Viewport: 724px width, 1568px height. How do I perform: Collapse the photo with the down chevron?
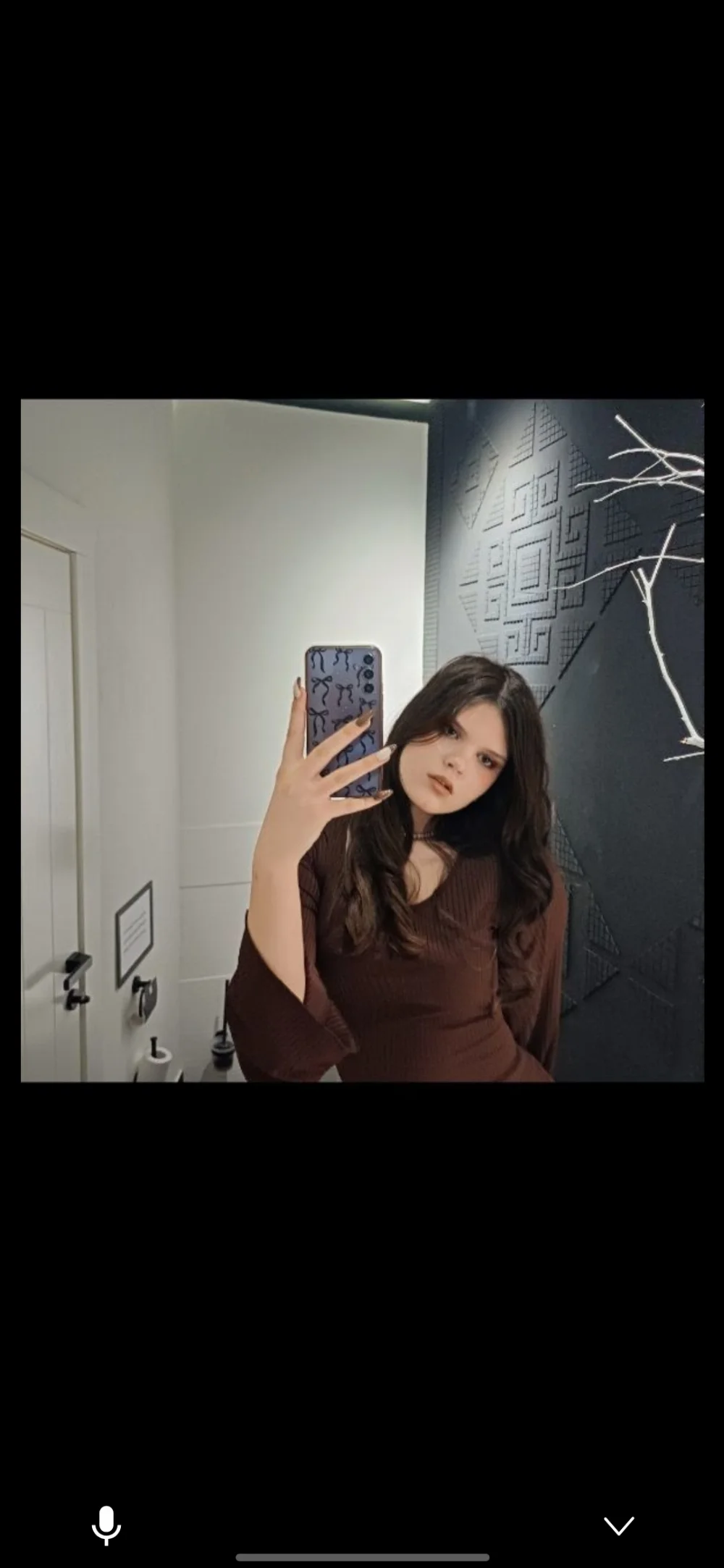tap(619, 1525)
